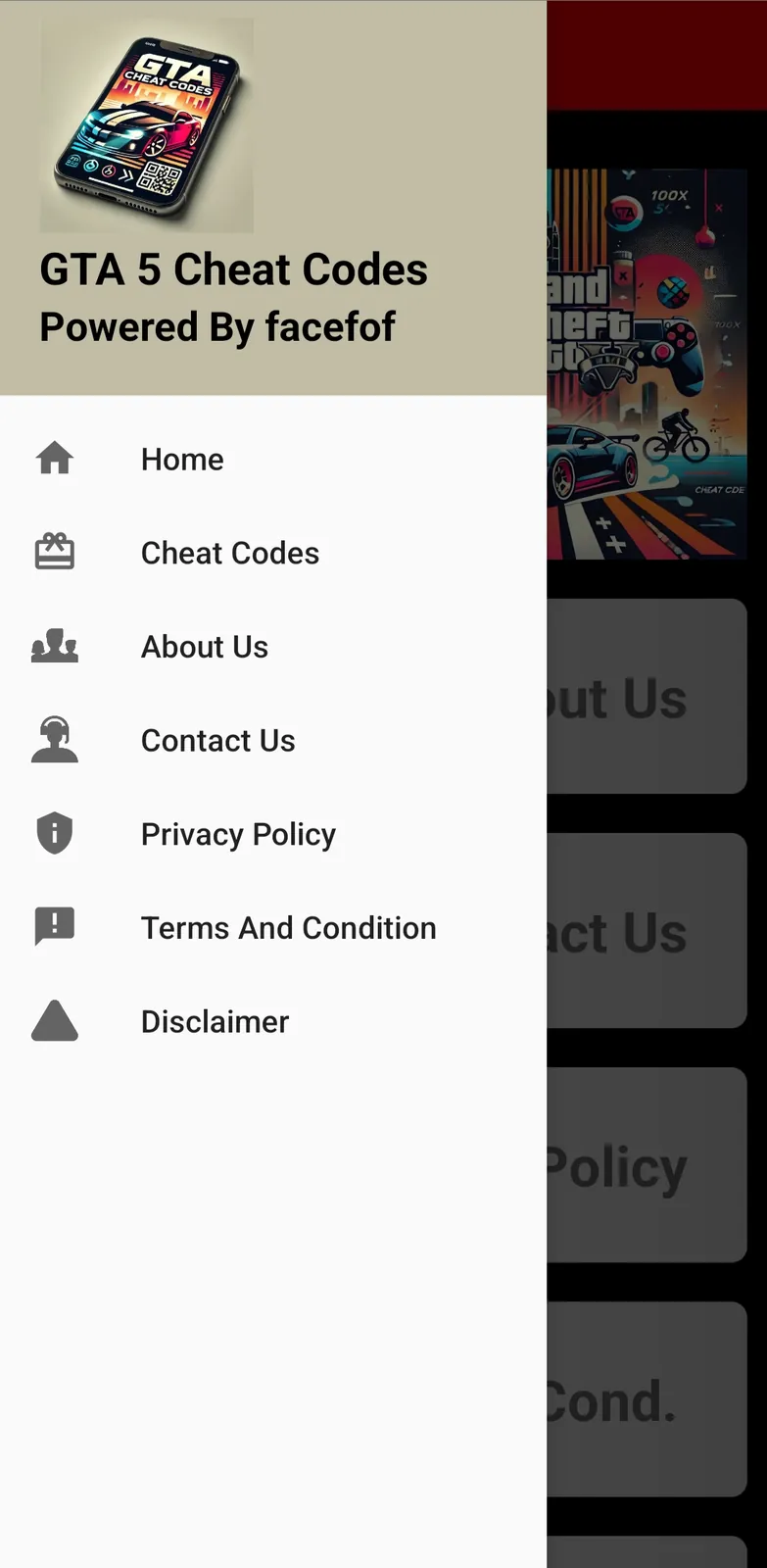Image resolution: width=767 pixels, height=1568 pixels.
Task: Select About Us in the drawer
Action: click(x=204, y=646)
